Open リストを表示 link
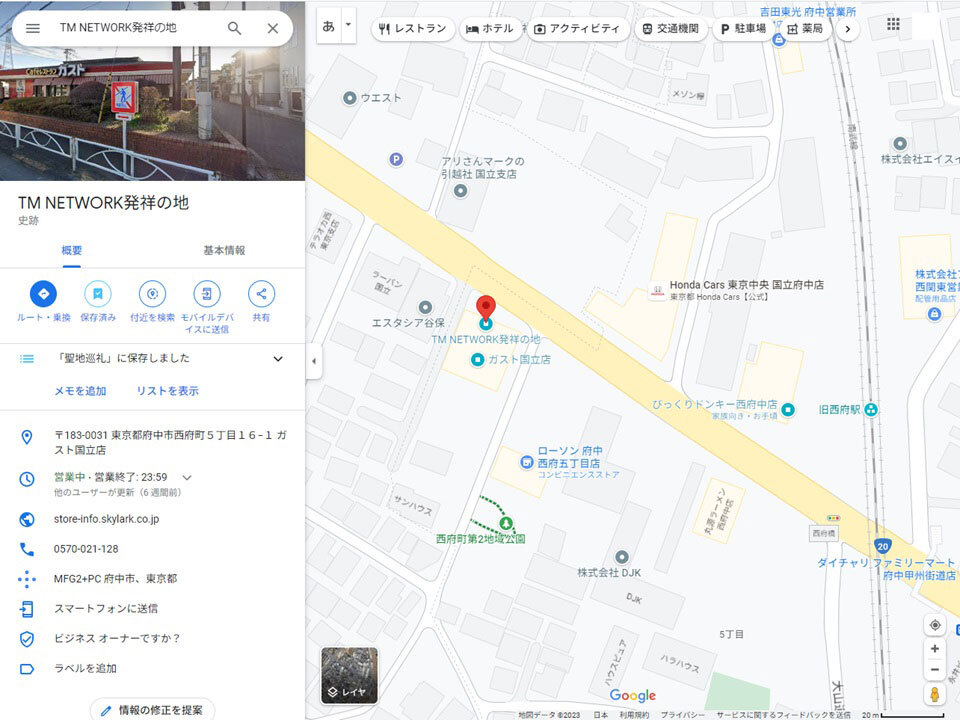The height and width of the screenshot is (720, 960). tap(167, 391)
